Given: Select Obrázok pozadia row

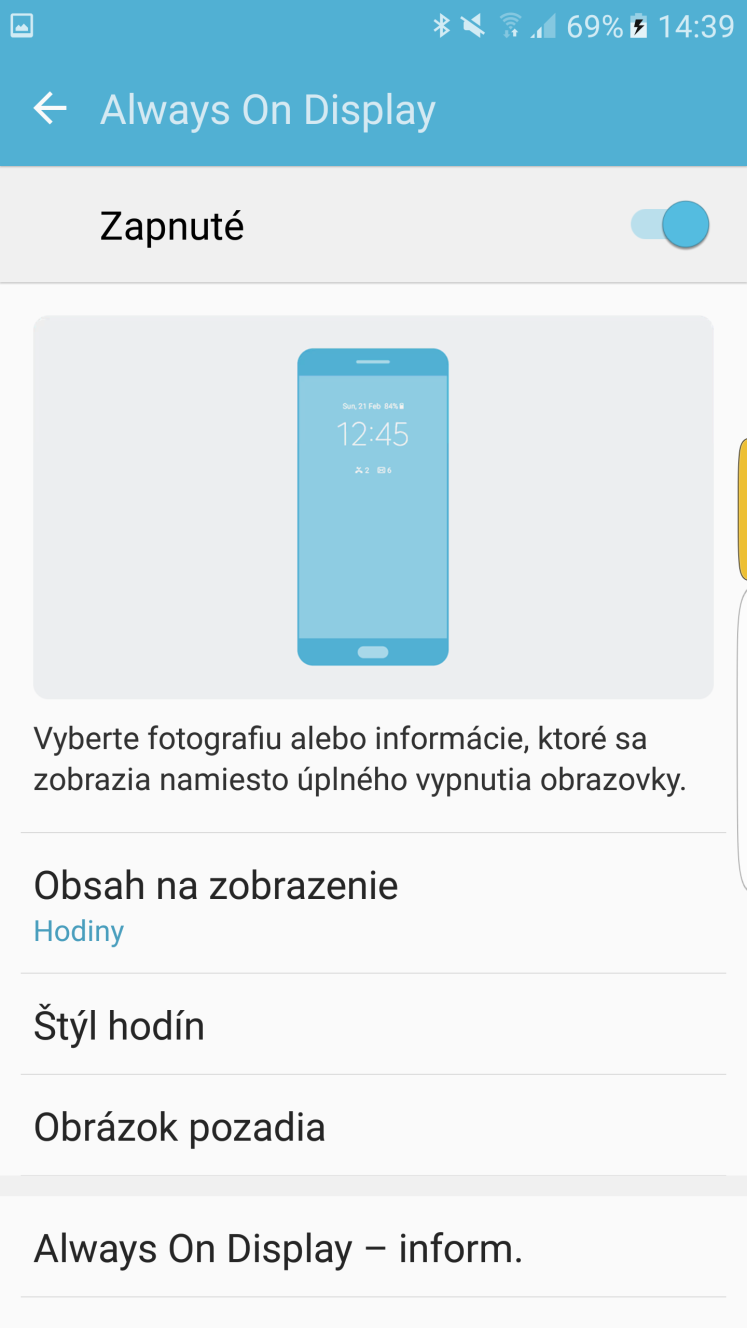Looking at the screenshot, I should point(373,1126).
